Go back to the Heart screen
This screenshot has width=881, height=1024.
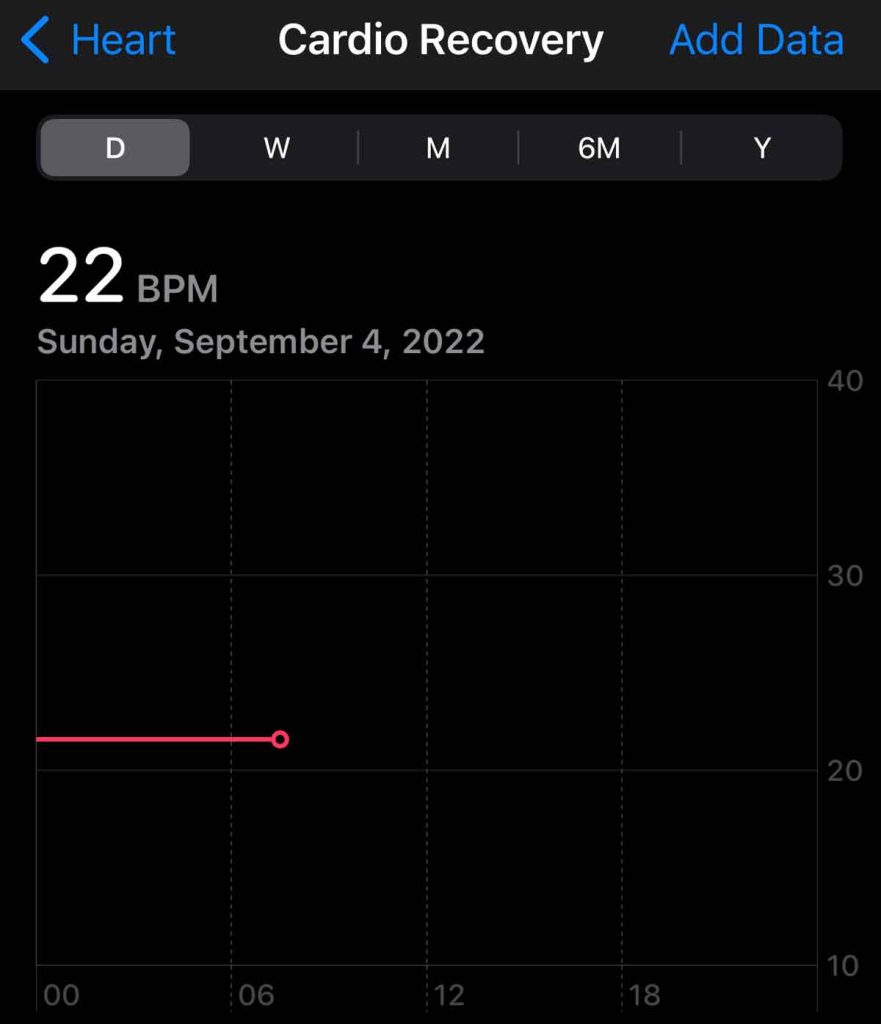98,41
